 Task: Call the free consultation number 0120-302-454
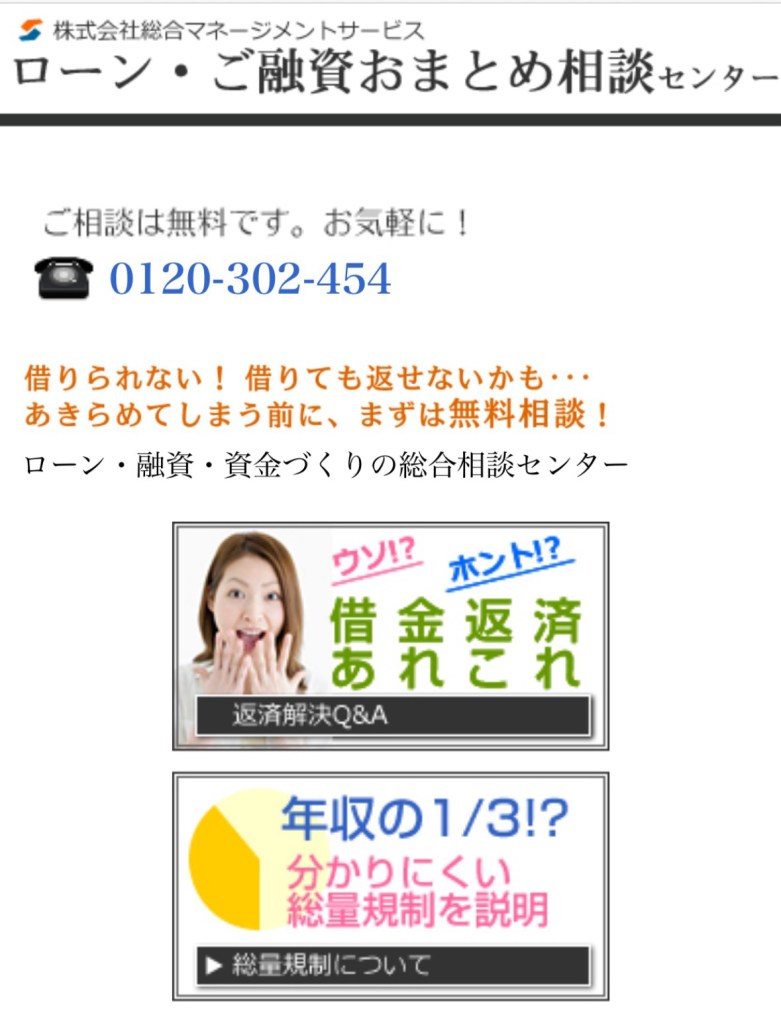[249, 279]
